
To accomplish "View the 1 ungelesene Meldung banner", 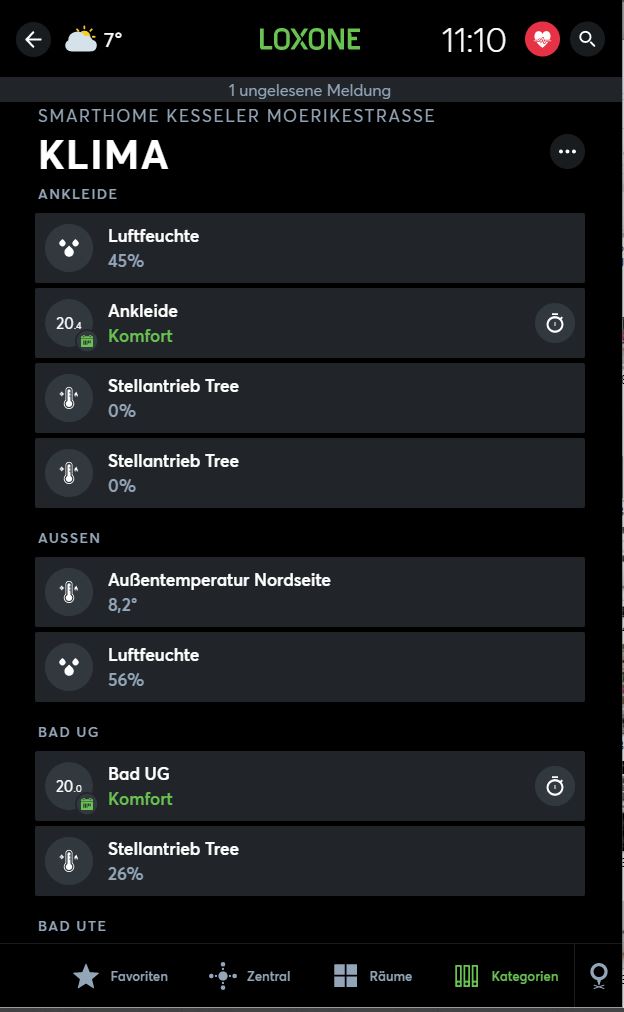I will click(x=310, y=90).
